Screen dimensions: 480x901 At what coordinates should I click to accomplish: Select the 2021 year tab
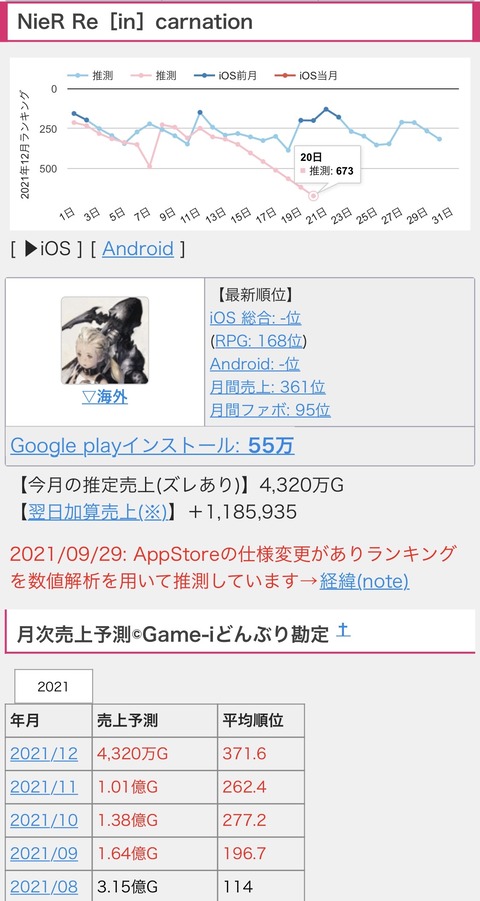point(53,686)
